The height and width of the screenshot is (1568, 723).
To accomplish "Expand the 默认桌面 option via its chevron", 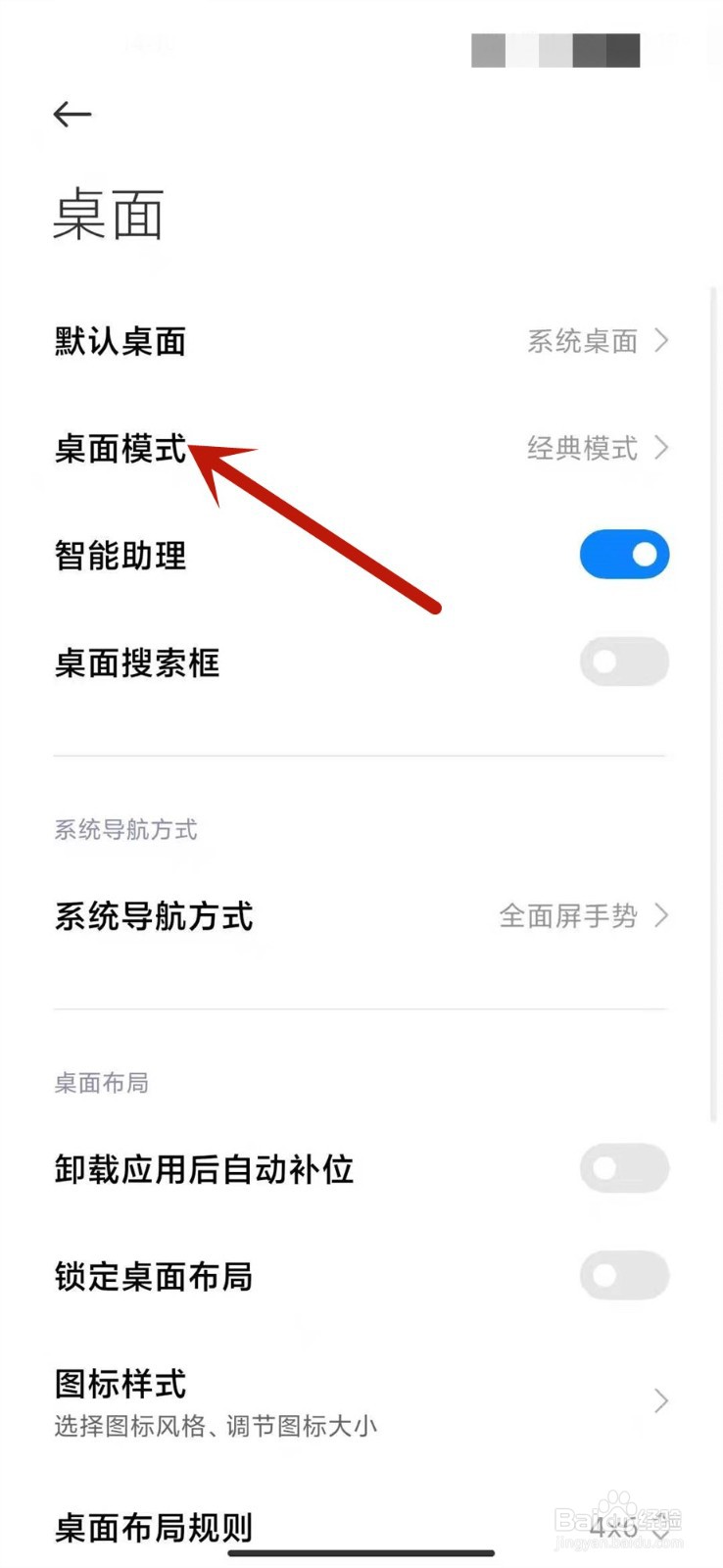I will pos(662,341).
